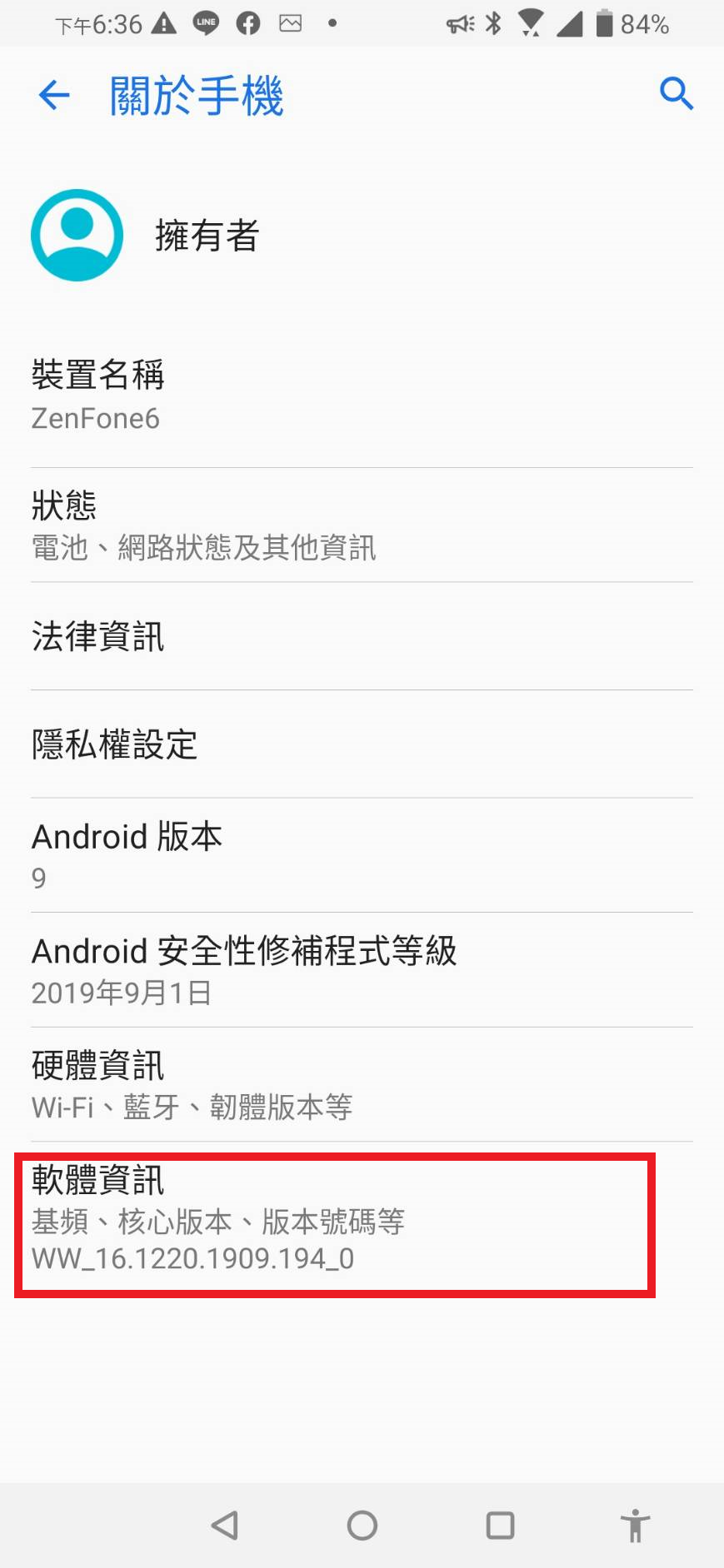Open Android 安全性修補程式等級 row
The height and width of the screenshot is (1568, 724).
pyautogui.click(x=362, y=970)
